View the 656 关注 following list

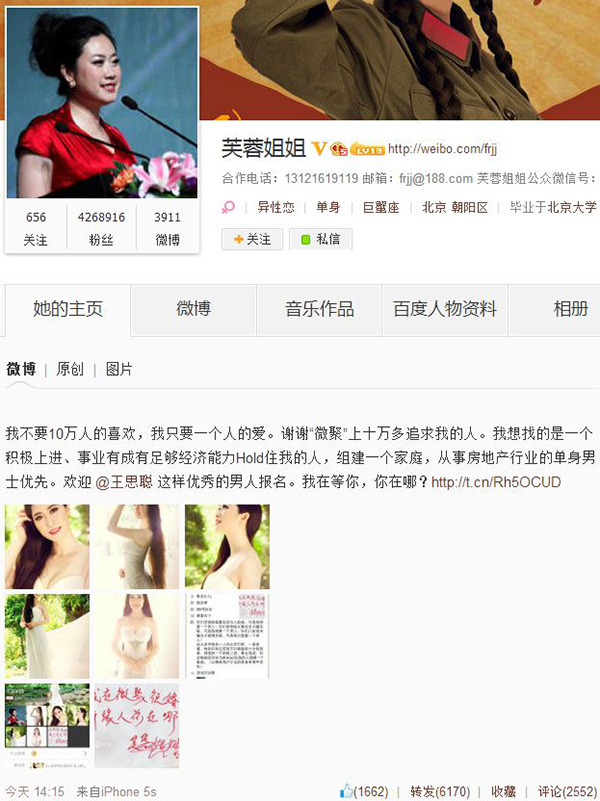pos(36,228)
